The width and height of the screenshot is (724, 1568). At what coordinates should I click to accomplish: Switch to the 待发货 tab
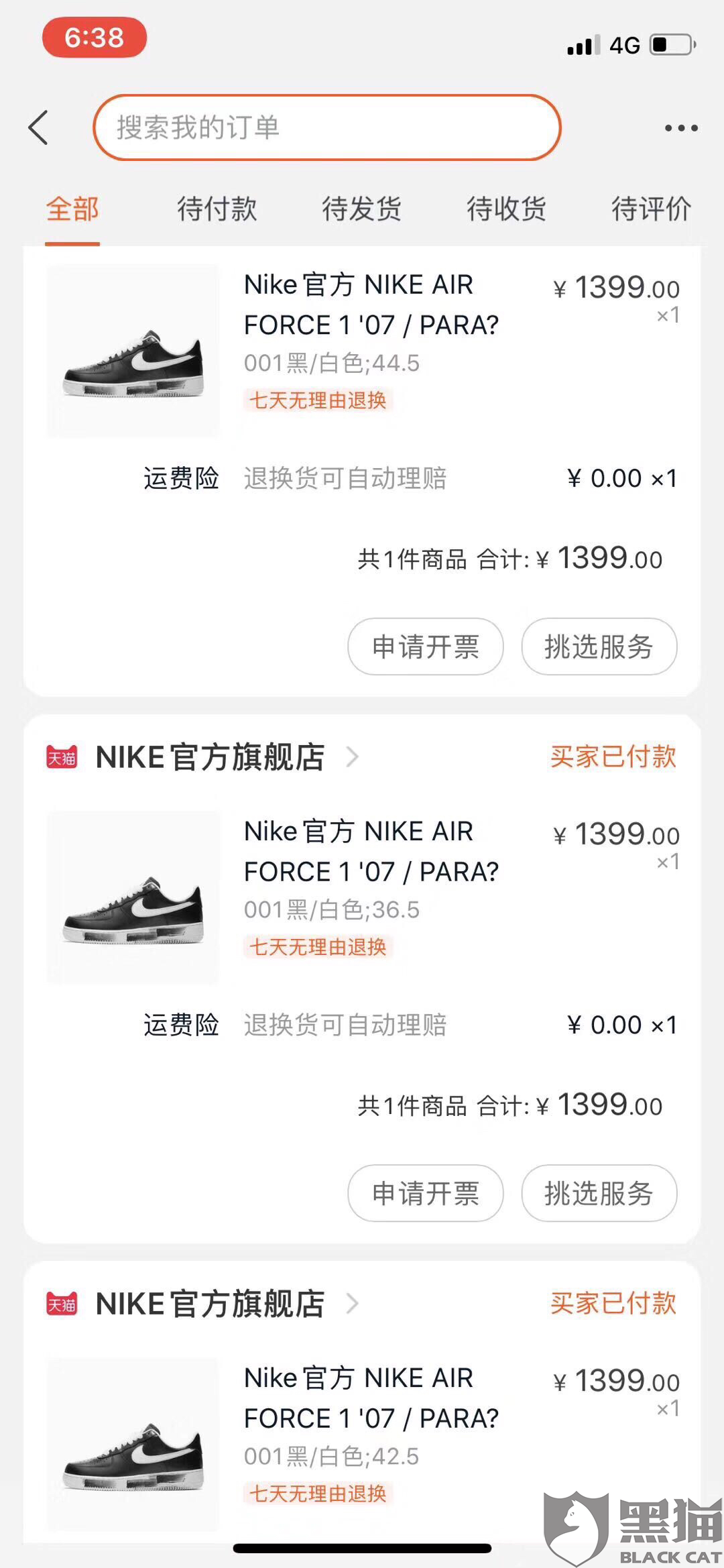[361, 209]
